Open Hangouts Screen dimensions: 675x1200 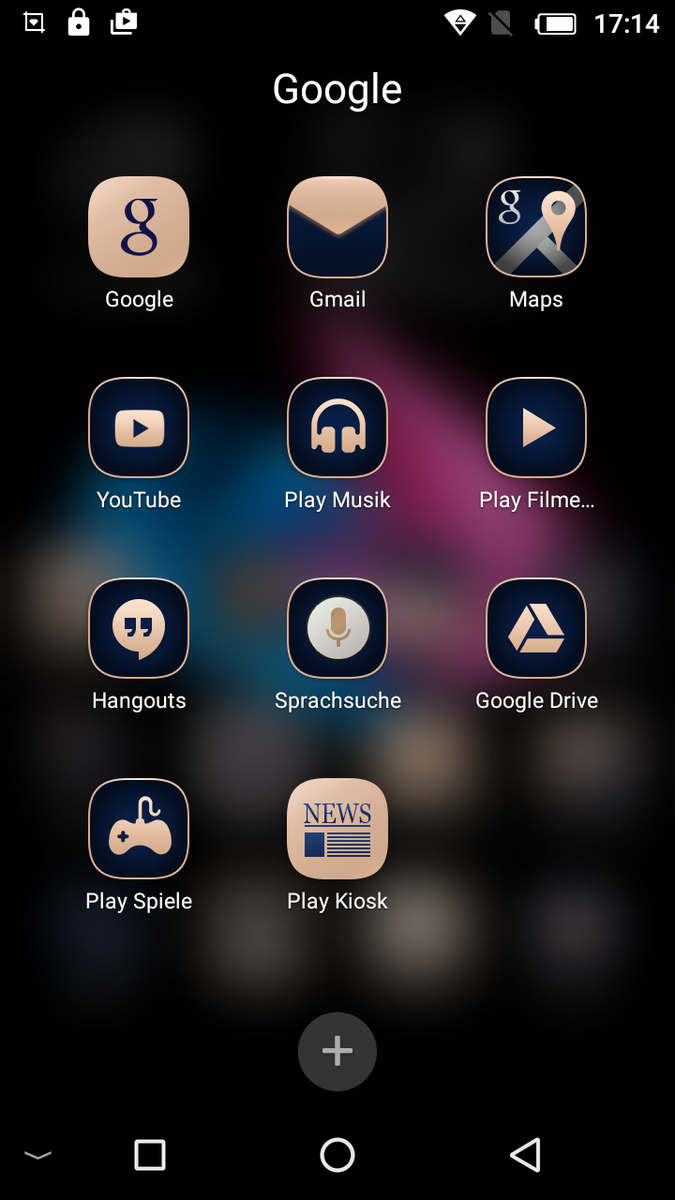click(x=139, y=628)
